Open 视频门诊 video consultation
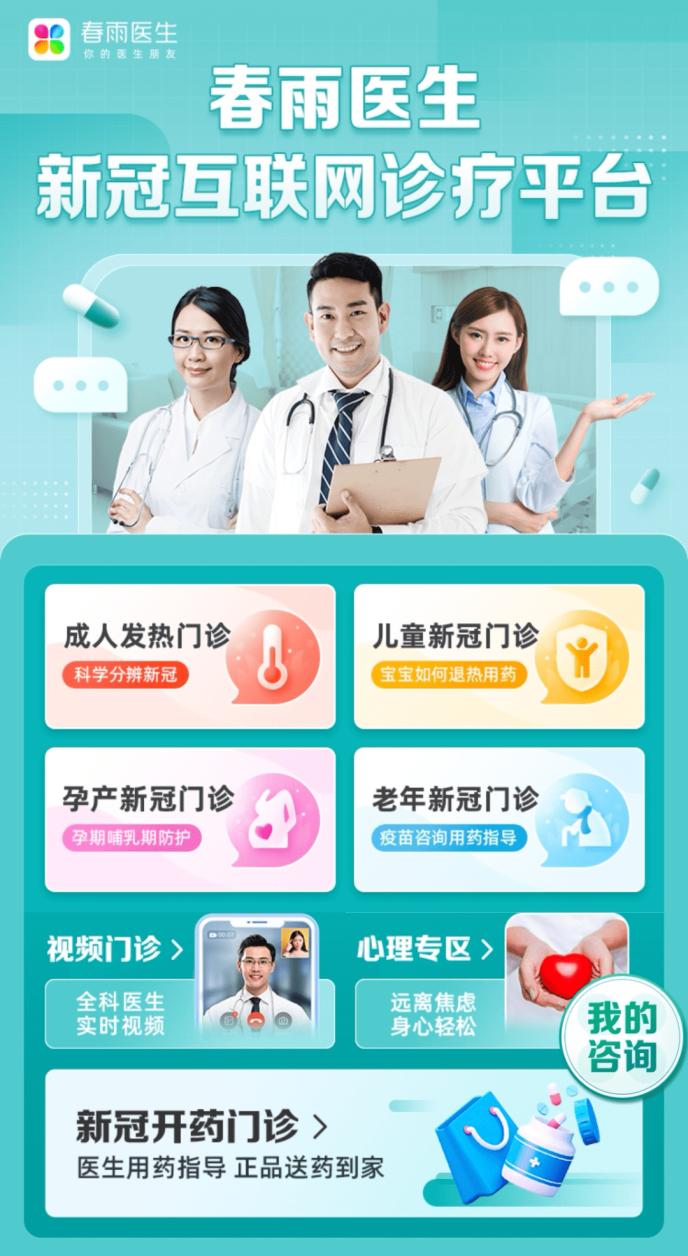This screenshot has height=1256, width=688. pos(190,982)
